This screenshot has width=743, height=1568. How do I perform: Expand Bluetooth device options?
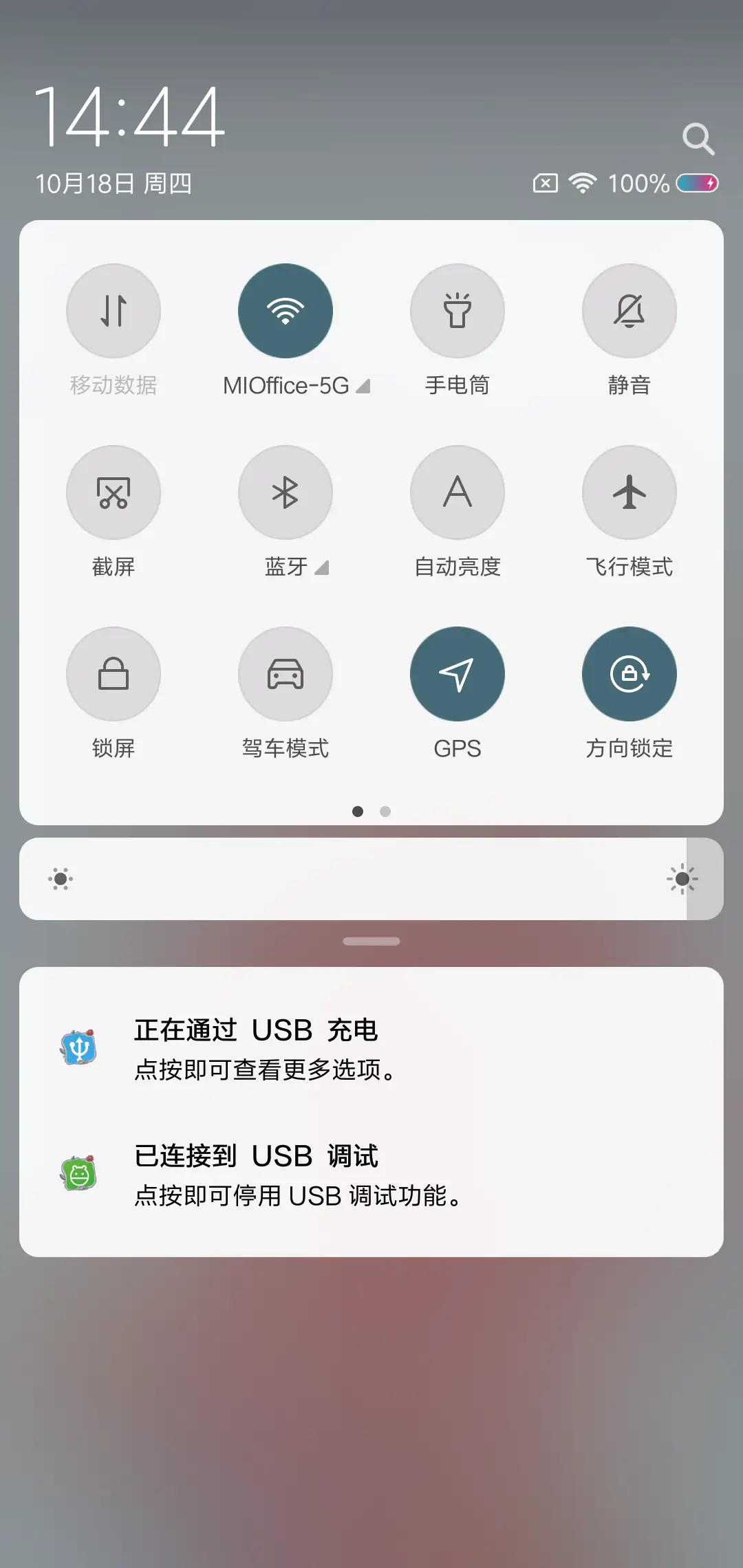pyautogui.click(x=321, y=567)
